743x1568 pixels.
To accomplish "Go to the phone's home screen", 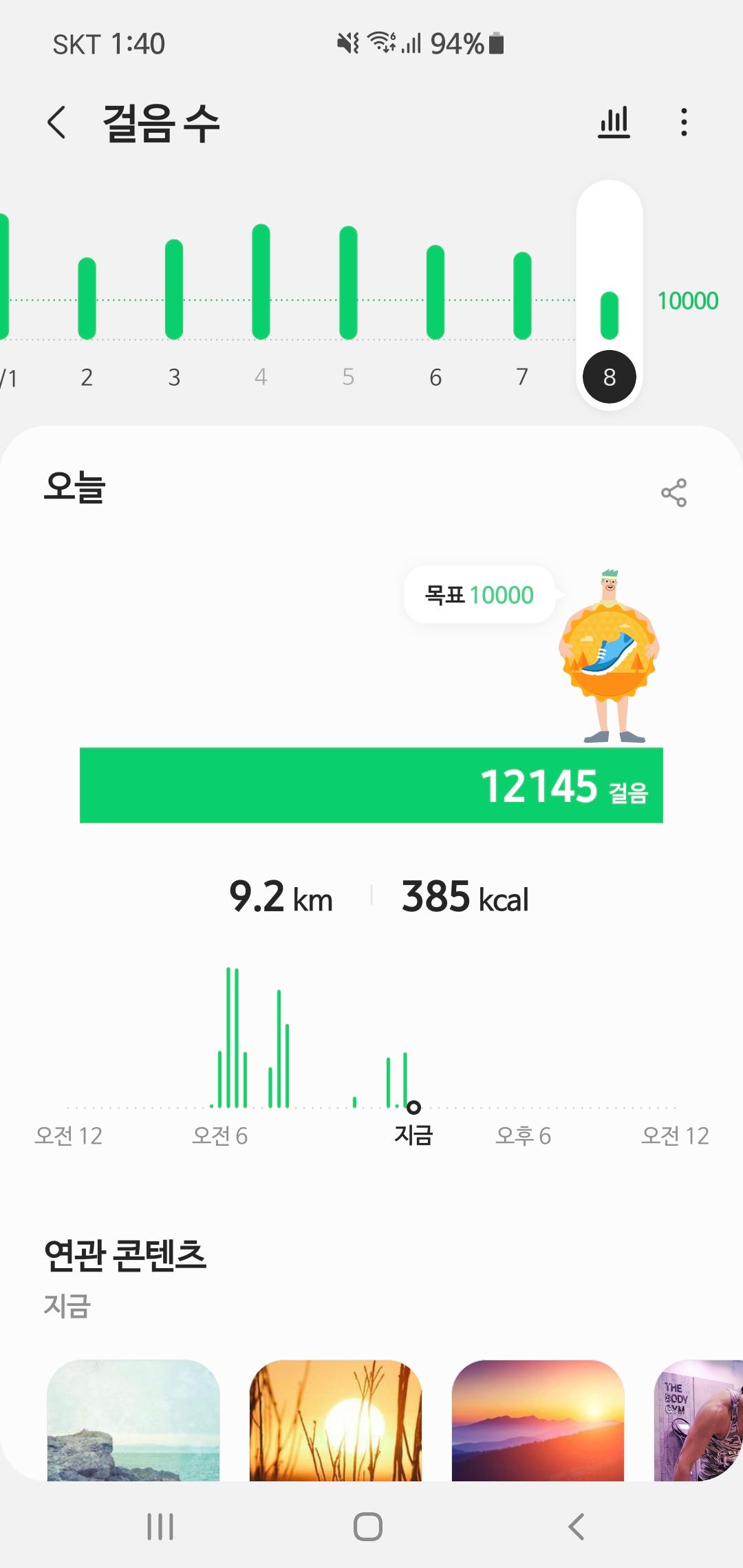I will [368, 1527].
